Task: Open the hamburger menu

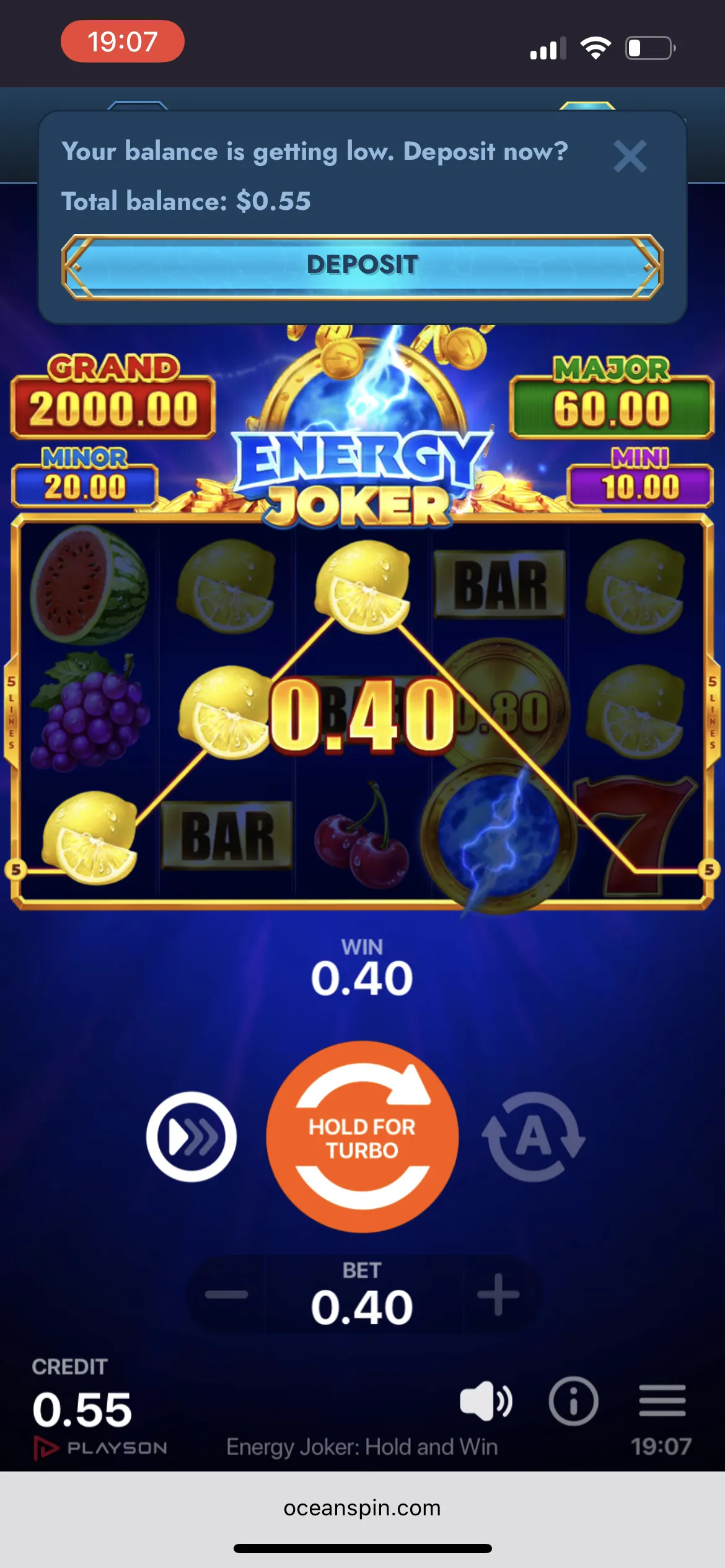Action: (x=662, y=1401)
